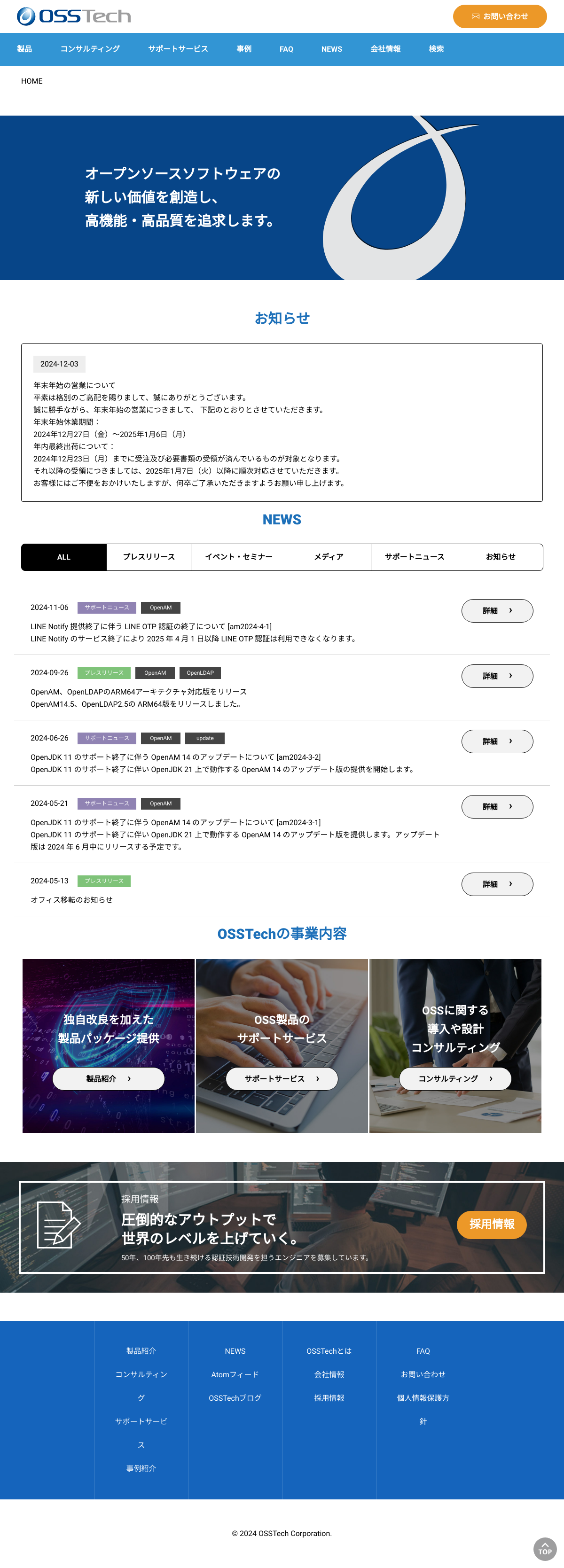The width and height of the screenshot is (564, 1568).
Task: Switch to the イベント・セミナー tab
Action: (x=238, y=557)
